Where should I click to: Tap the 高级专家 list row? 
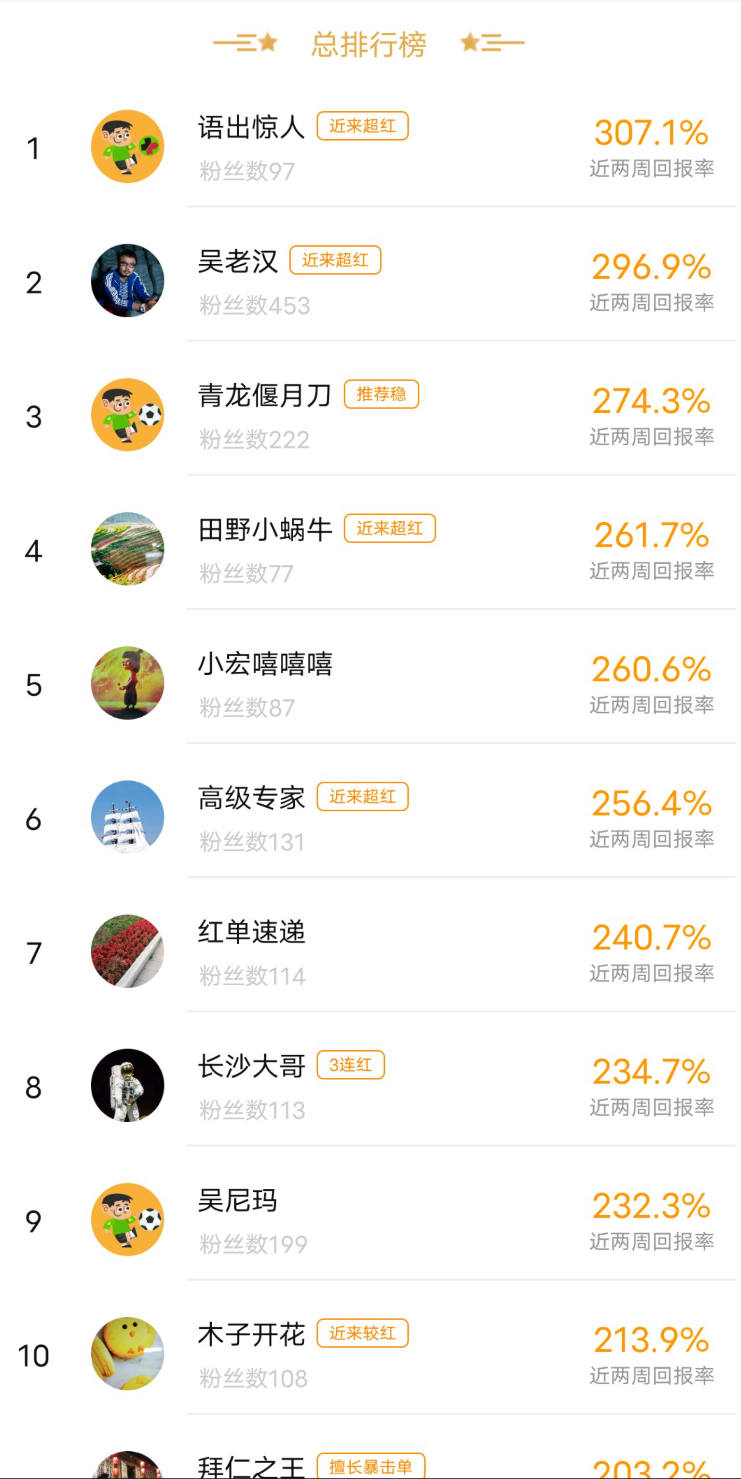(x=370, y=817)
